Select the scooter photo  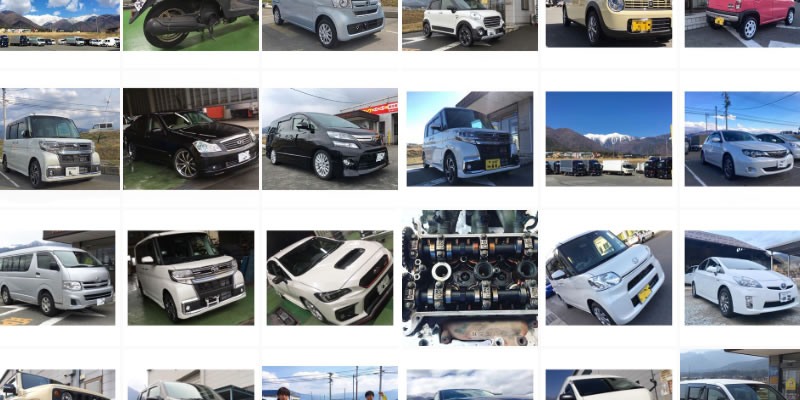190,24
